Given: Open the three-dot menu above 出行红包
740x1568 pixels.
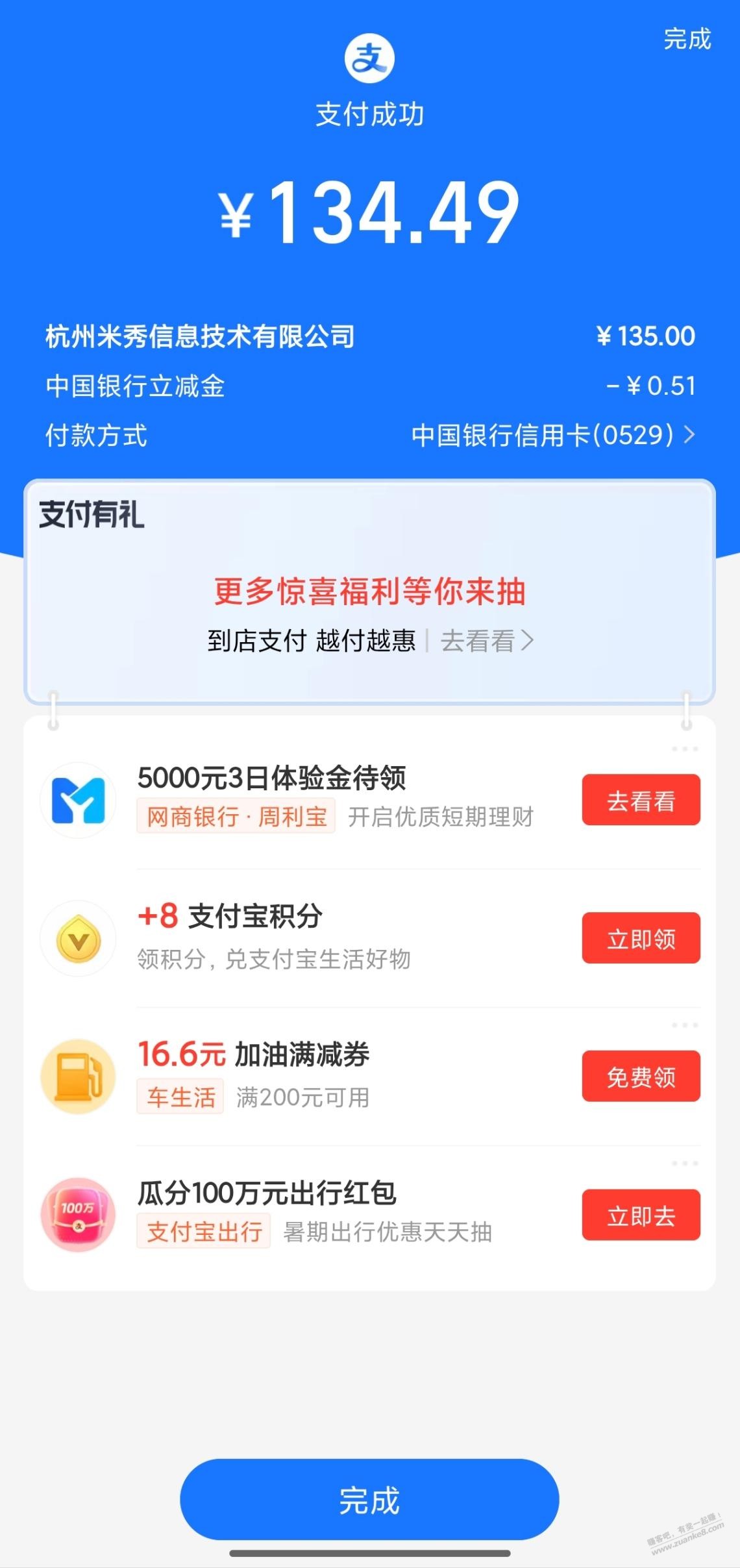Looking at the screenshot, I should click(684, 1164).
